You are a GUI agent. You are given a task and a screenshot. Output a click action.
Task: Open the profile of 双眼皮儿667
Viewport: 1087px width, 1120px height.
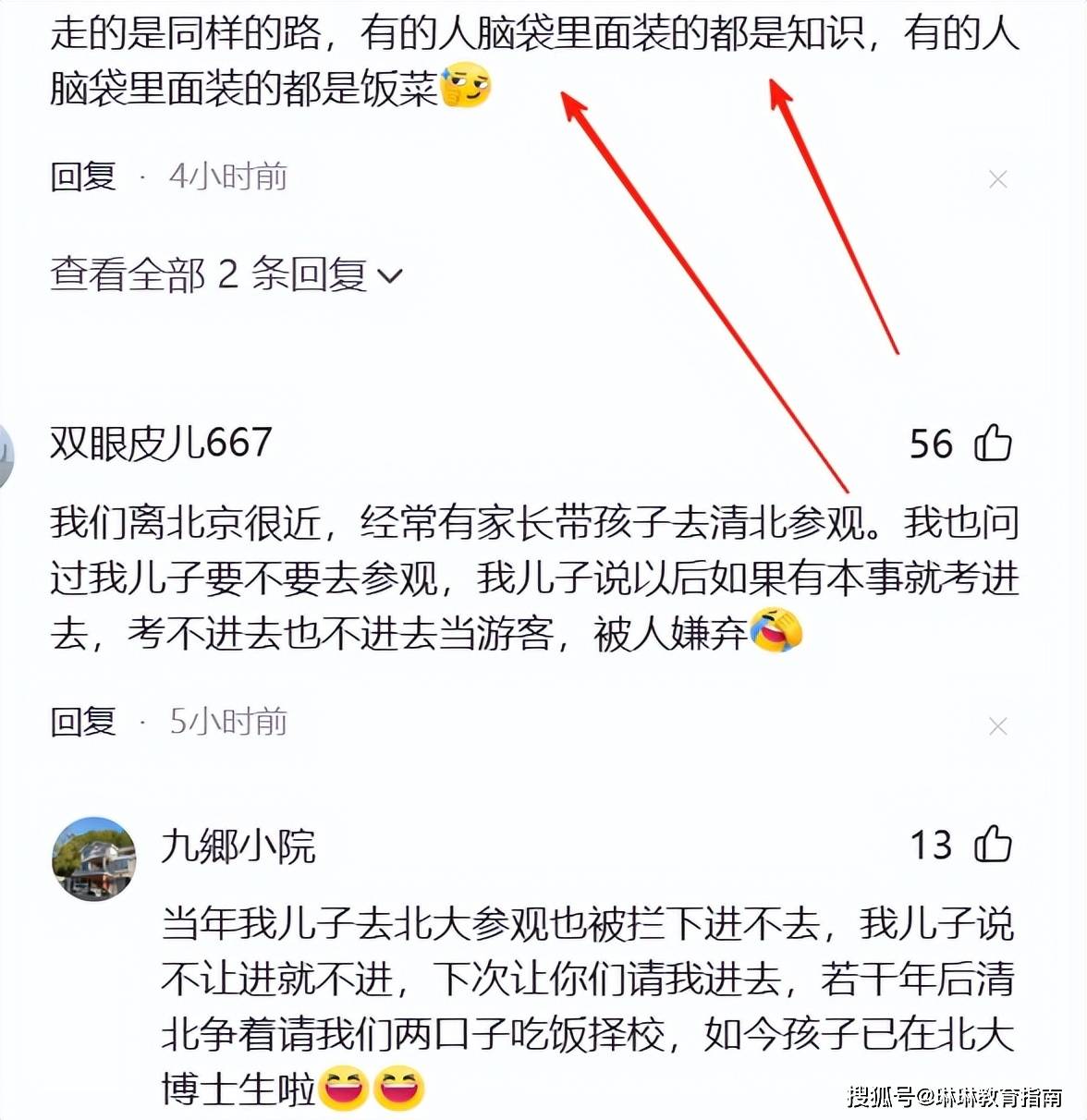pyautogui.click(x=161, y=443)
